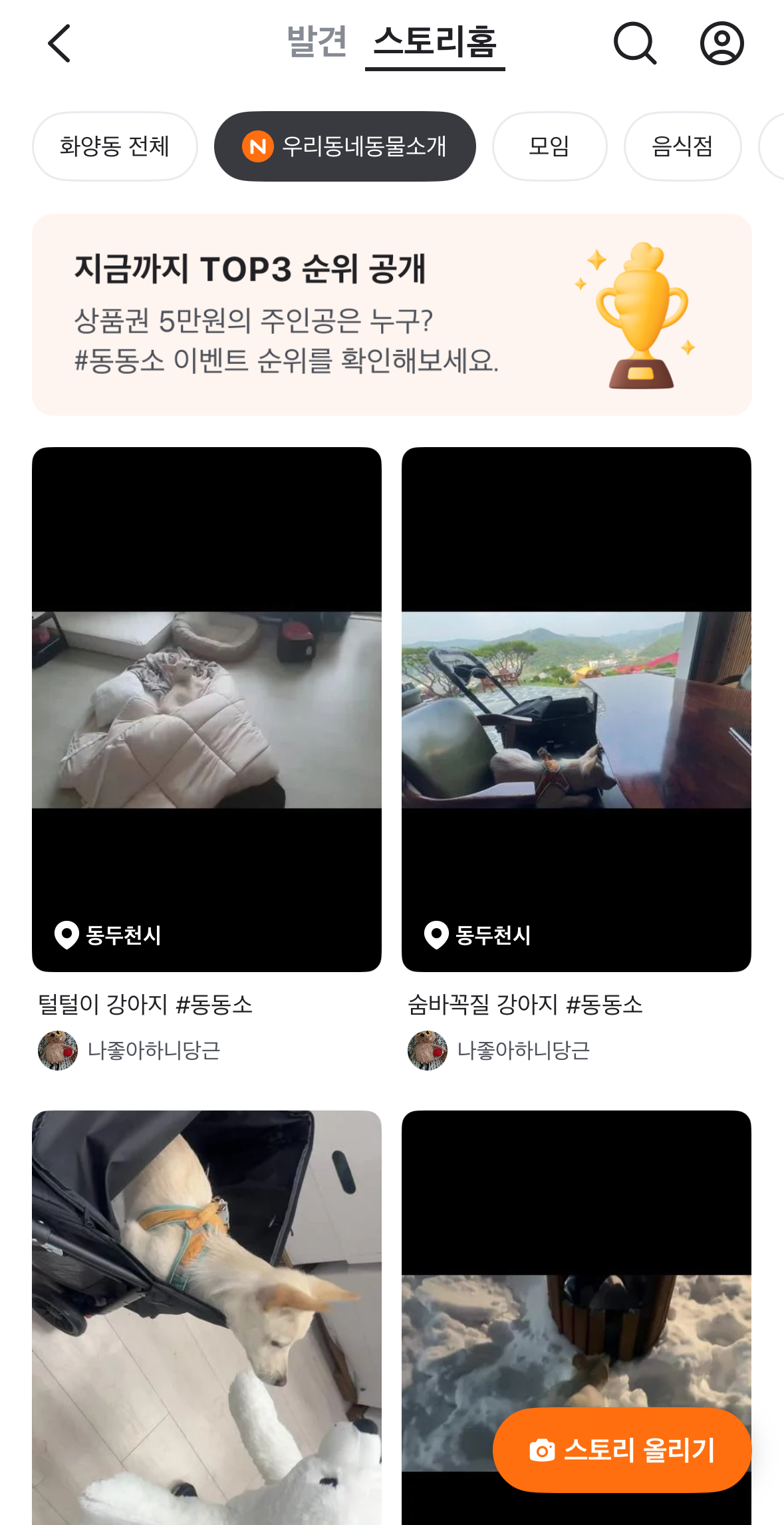Screen dimensions: 784x1525
Task: Open the 숨바꼭질 강아지 story
Action: coord(576,709)
